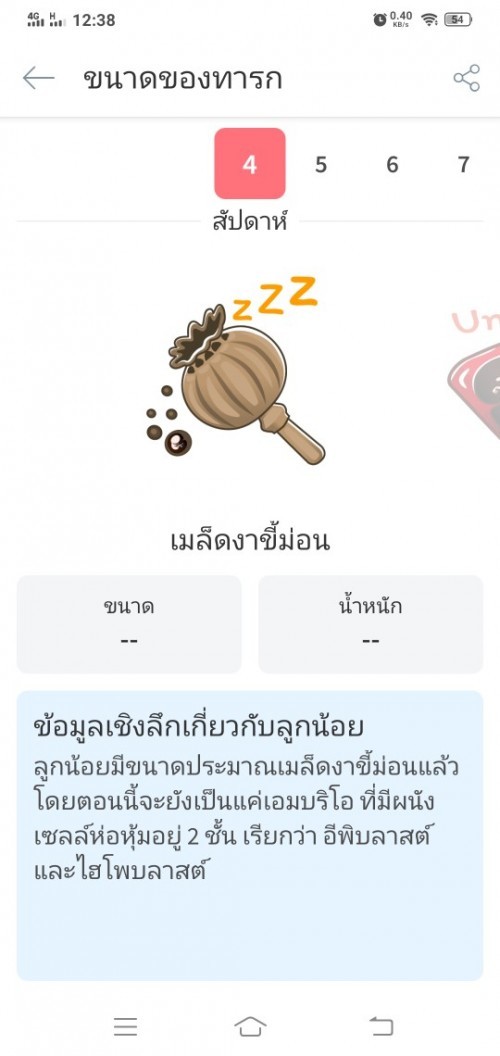Open the system recent apps menu
500x1056 pixels.
click(125, 1026)
